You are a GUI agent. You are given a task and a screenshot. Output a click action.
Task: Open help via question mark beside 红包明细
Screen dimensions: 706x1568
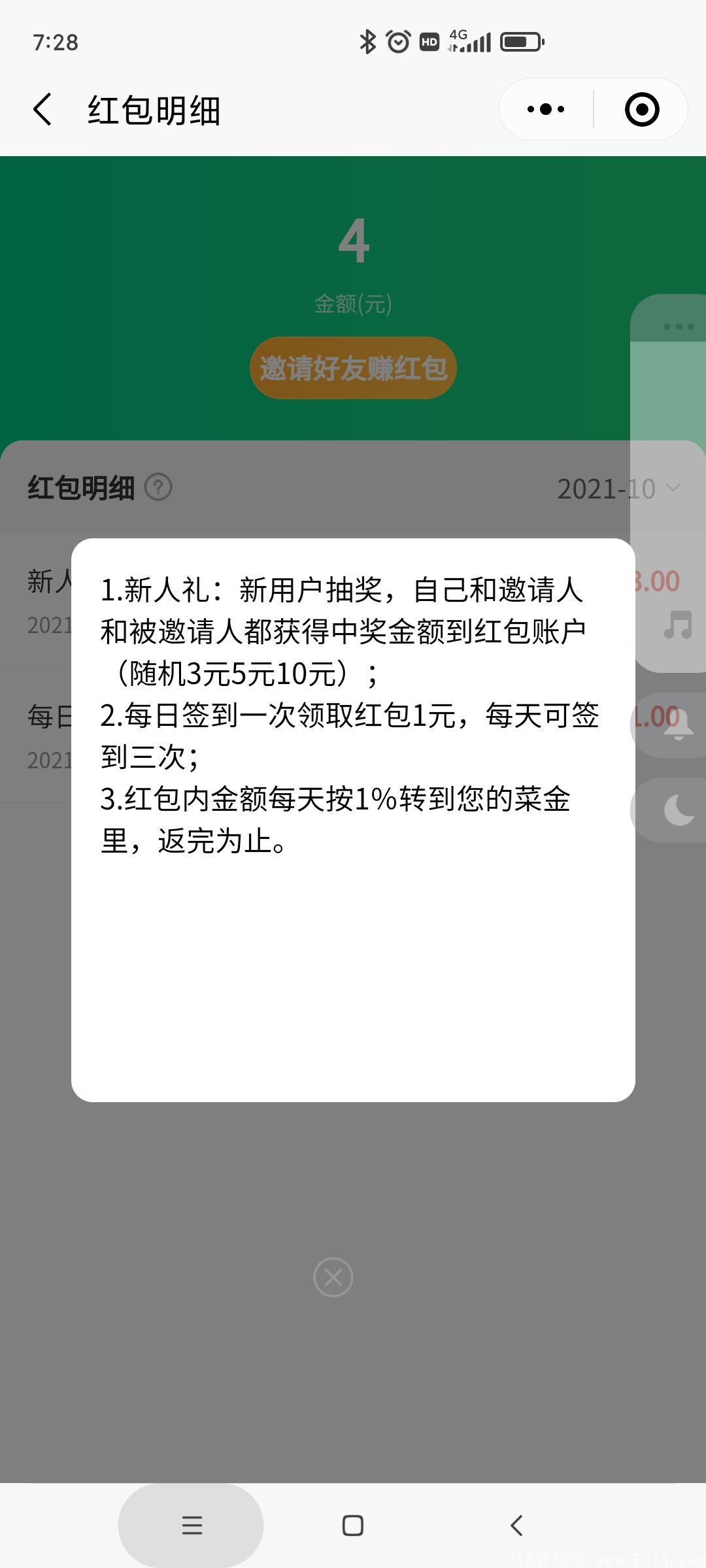point(160,487)
